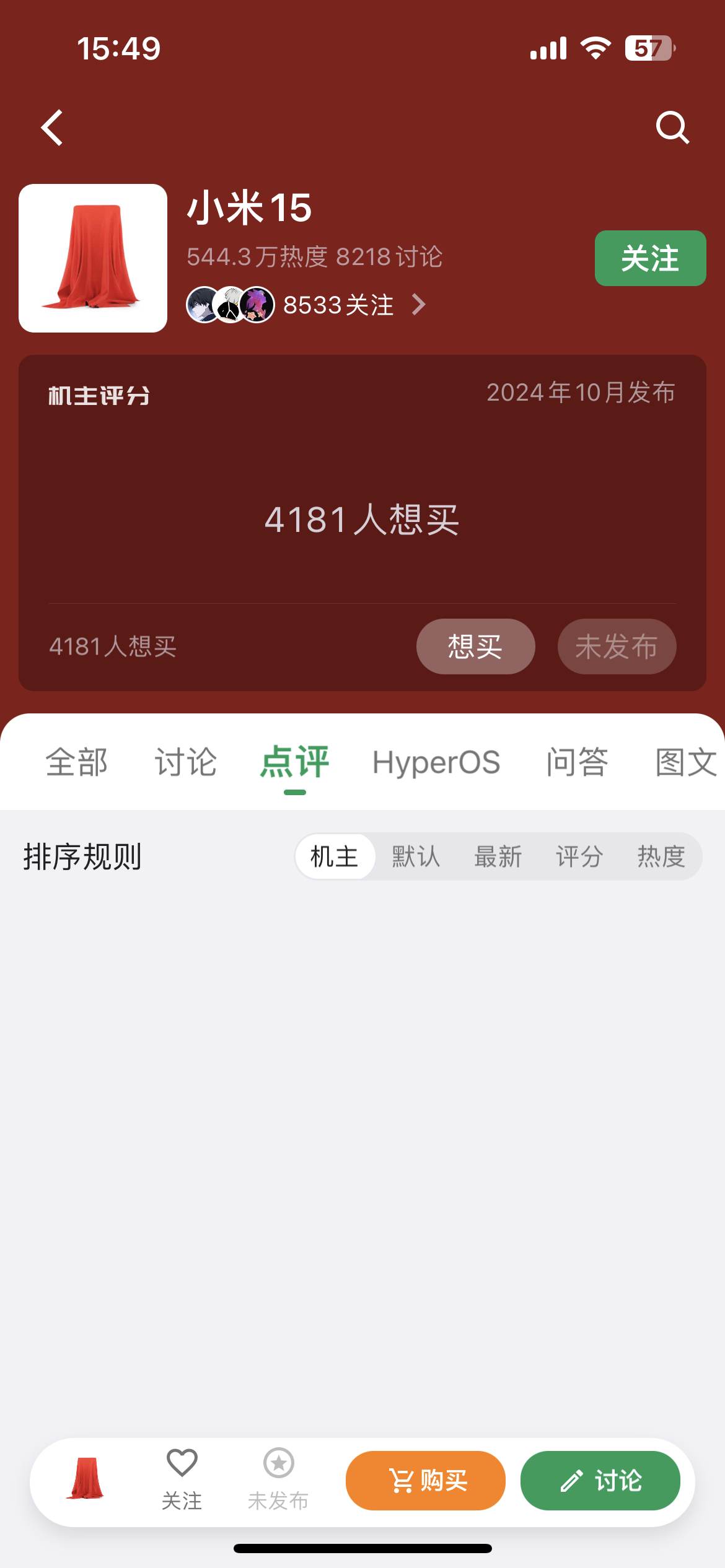Viewport: 725px width, 1568px height.
Task: Open the 小米15 product image thumbnail
Action: 93,258
